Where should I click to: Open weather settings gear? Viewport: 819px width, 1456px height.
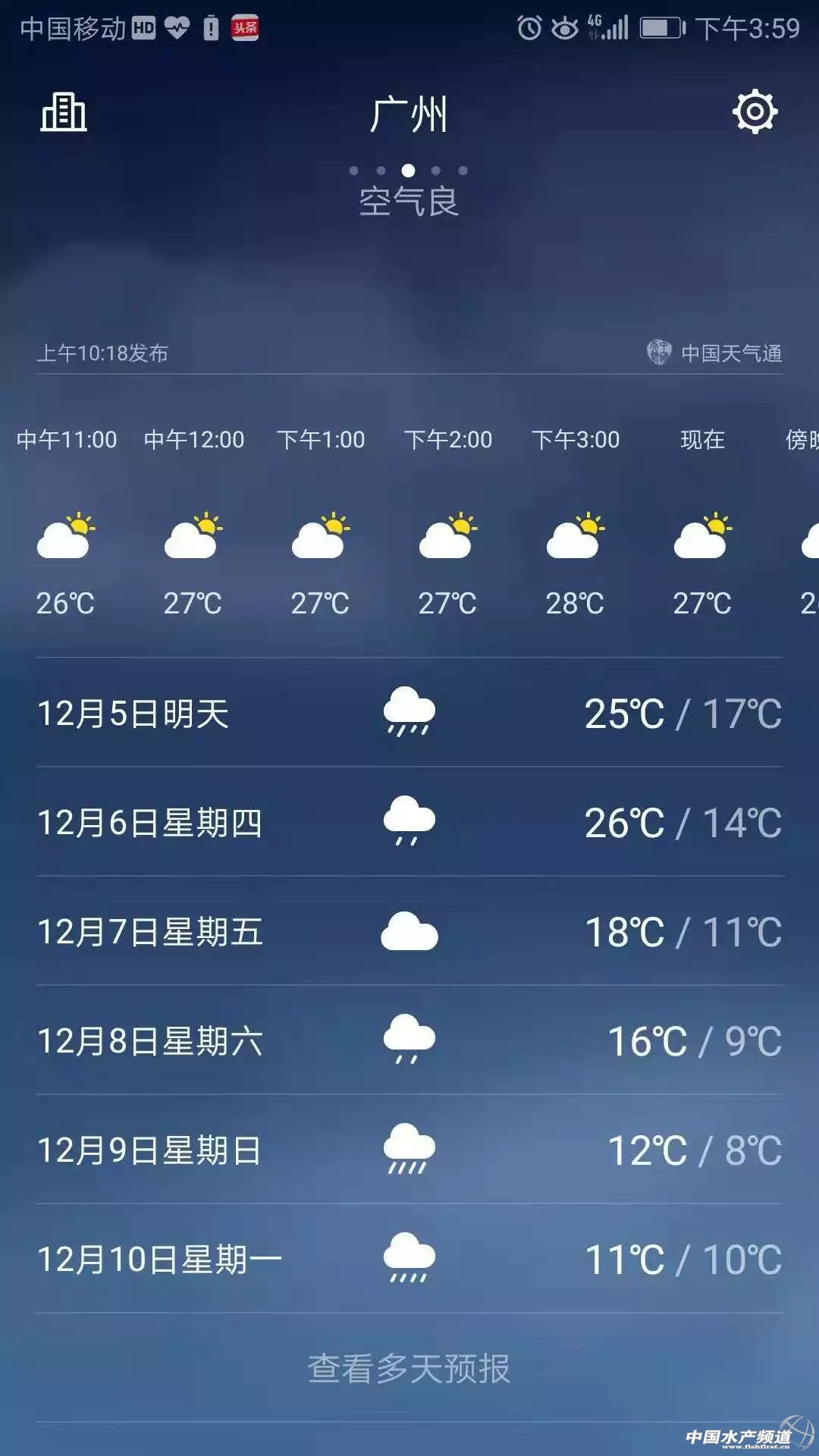tap(755, 112)
